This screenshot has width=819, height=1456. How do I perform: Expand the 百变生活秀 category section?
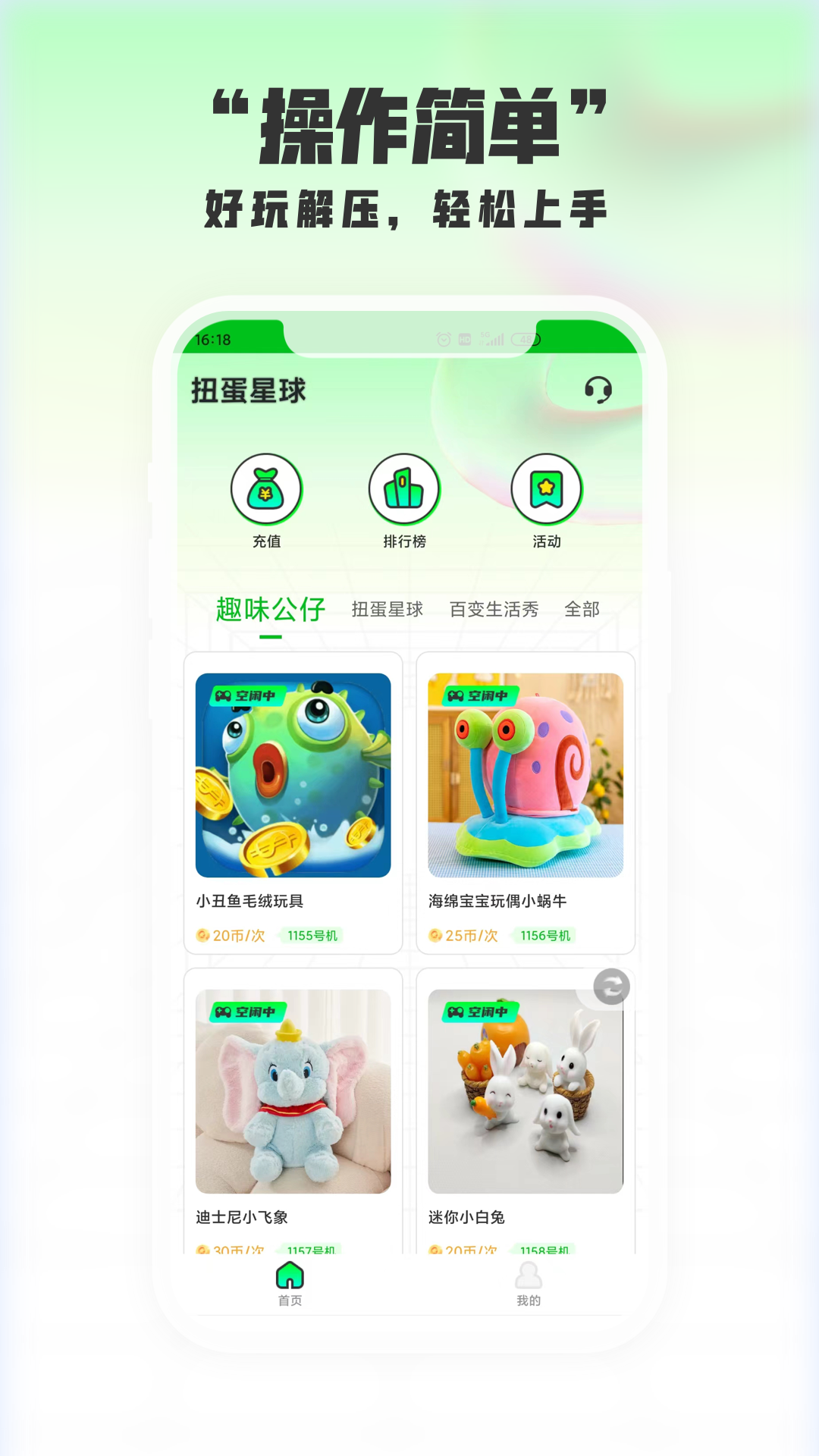494,609
